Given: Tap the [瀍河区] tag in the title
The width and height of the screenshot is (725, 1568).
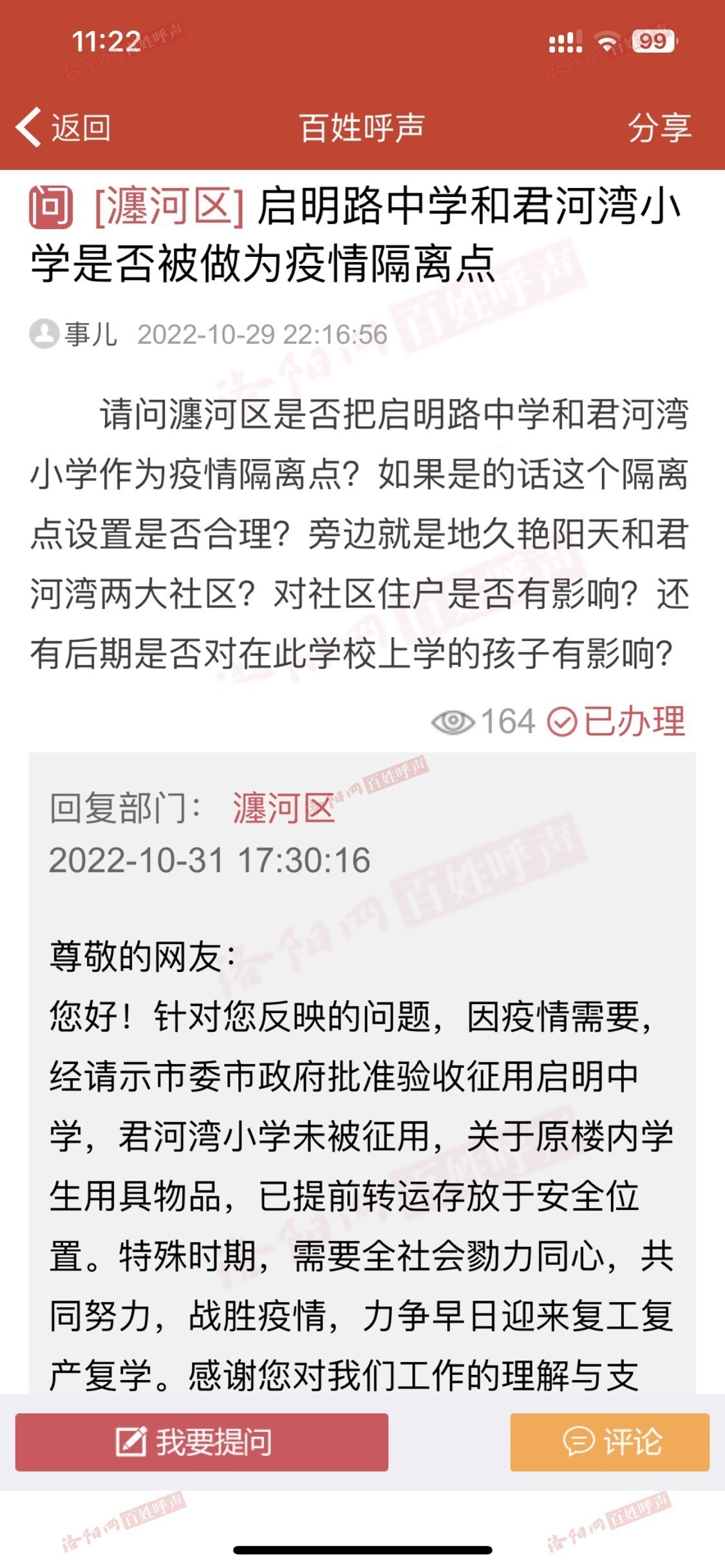Looking at the screenshot, I should (x=169, y=207).
